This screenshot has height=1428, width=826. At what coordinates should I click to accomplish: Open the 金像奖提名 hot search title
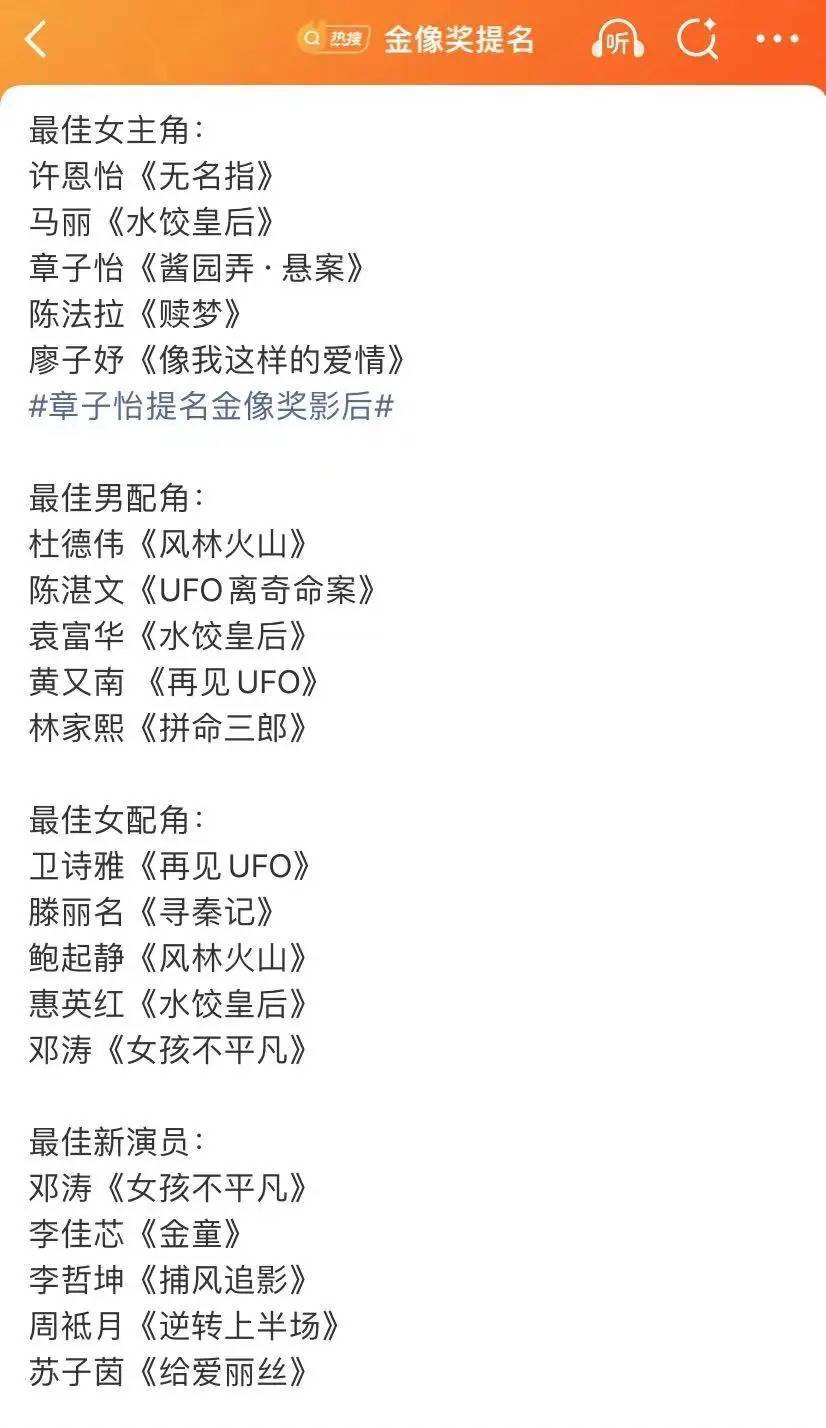coord(459,40)
